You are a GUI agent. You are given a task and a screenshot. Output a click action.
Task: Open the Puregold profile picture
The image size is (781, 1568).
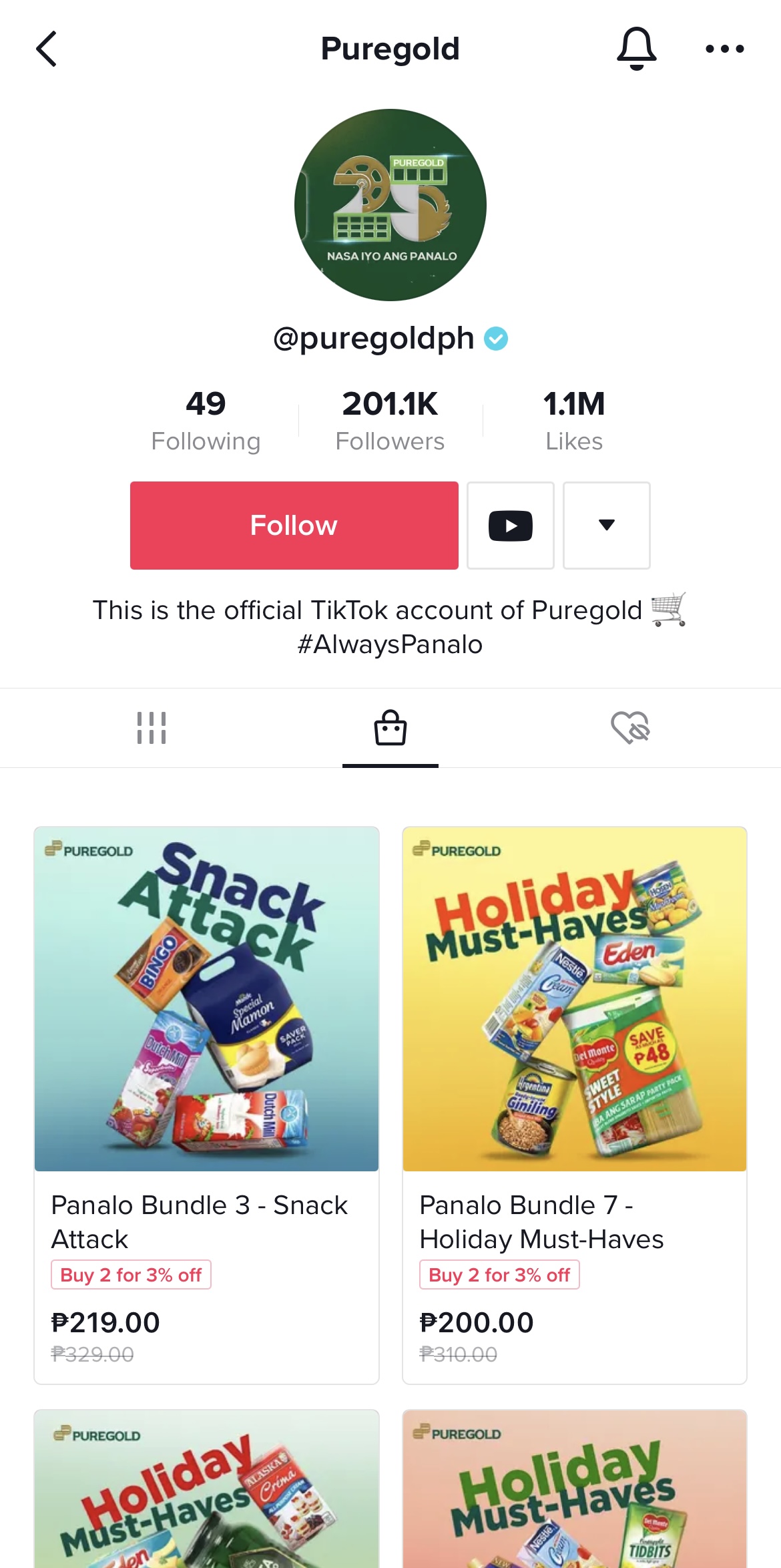(390, 205)
